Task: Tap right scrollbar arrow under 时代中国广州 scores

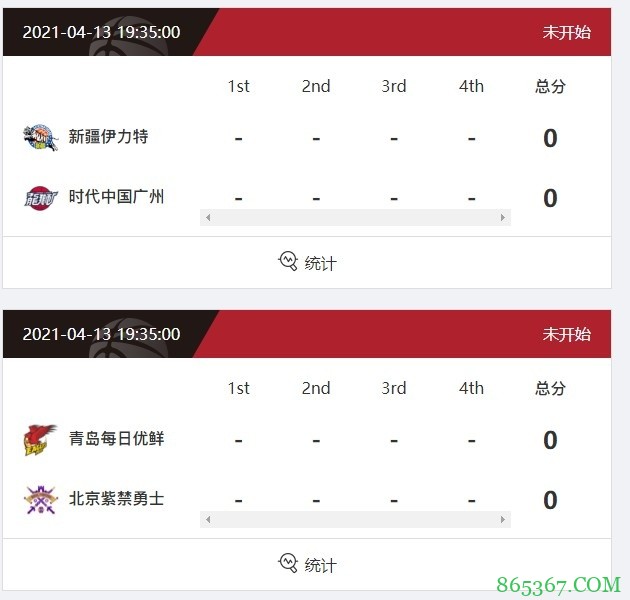Action: pos(503,218)
